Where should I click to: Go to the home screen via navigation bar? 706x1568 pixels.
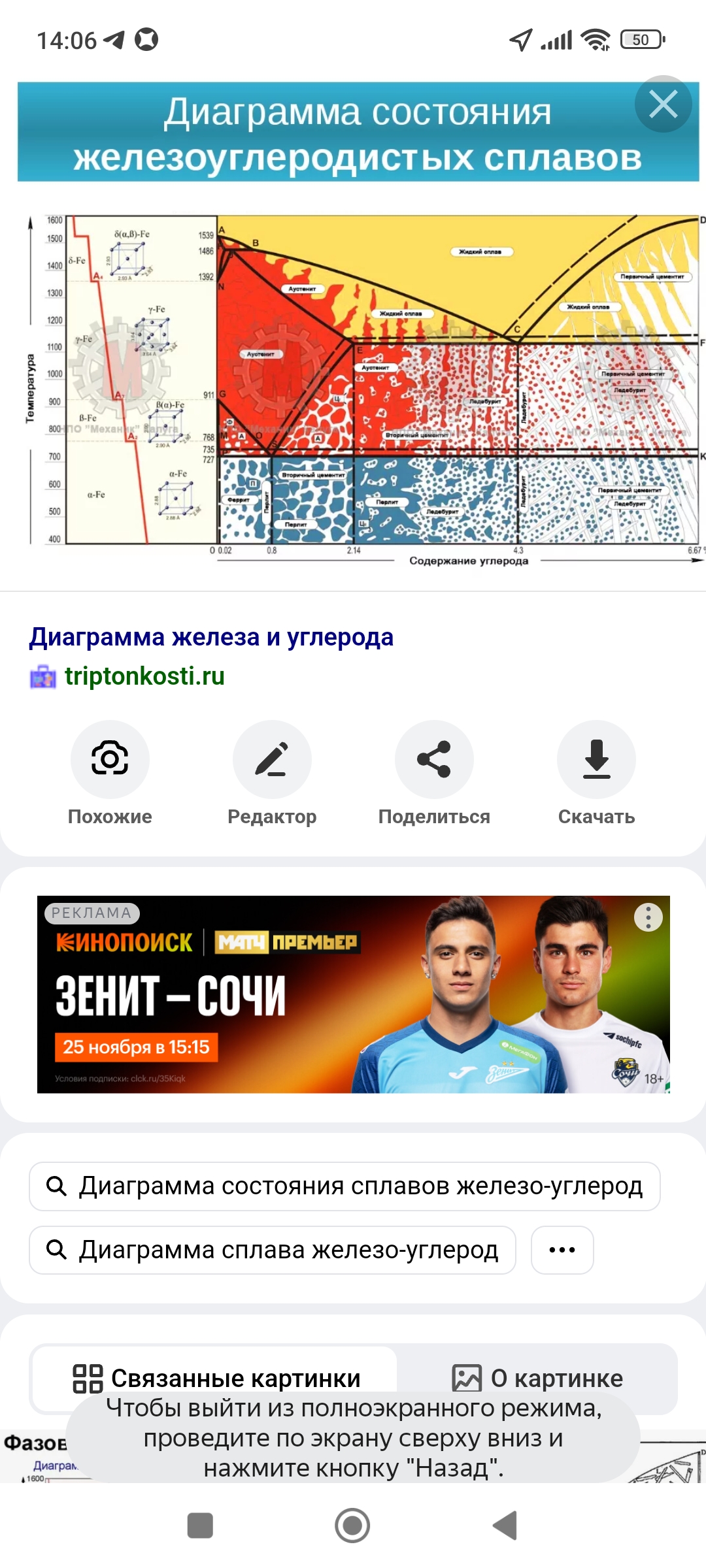(352, 1526)
